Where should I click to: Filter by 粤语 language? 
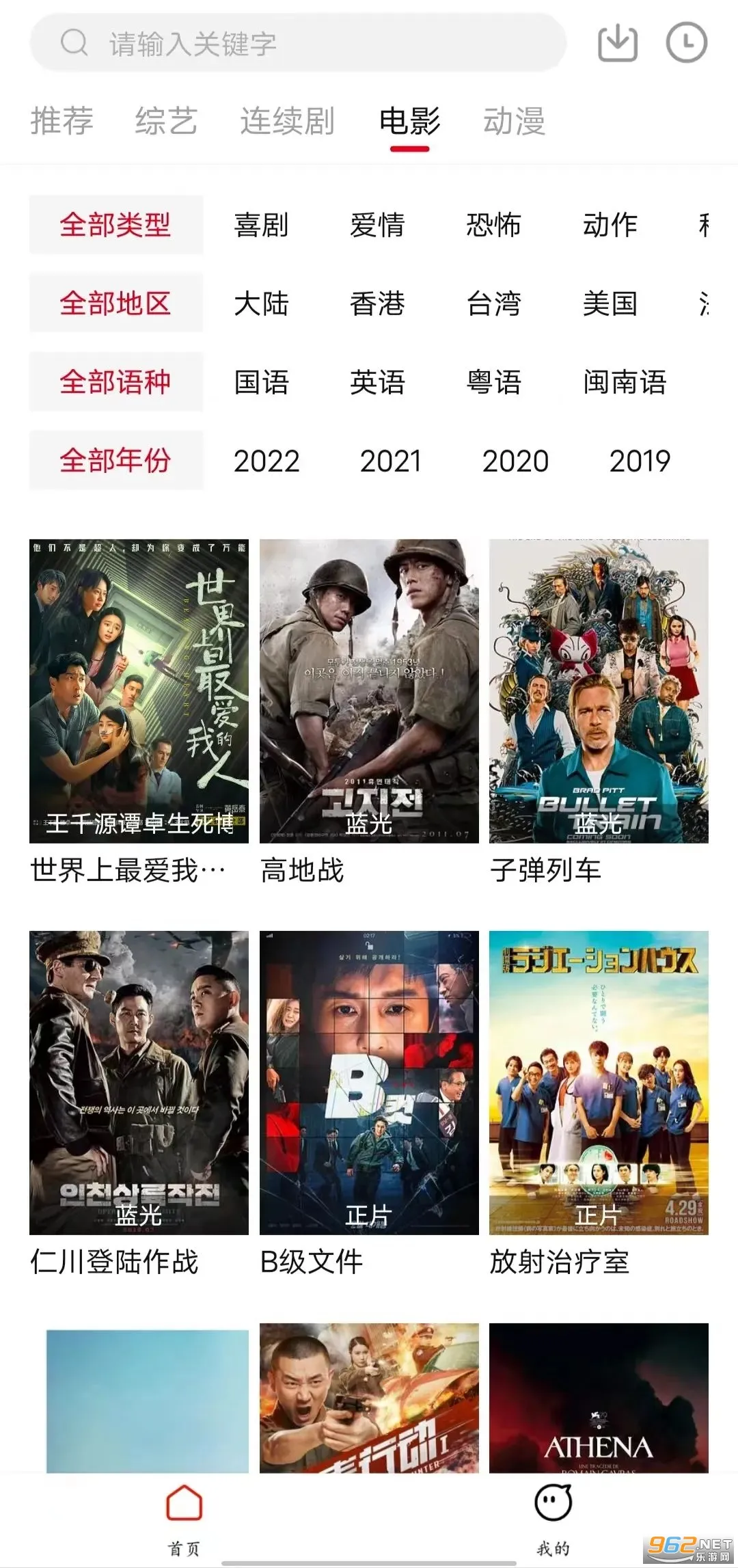[x=493, y=382]
